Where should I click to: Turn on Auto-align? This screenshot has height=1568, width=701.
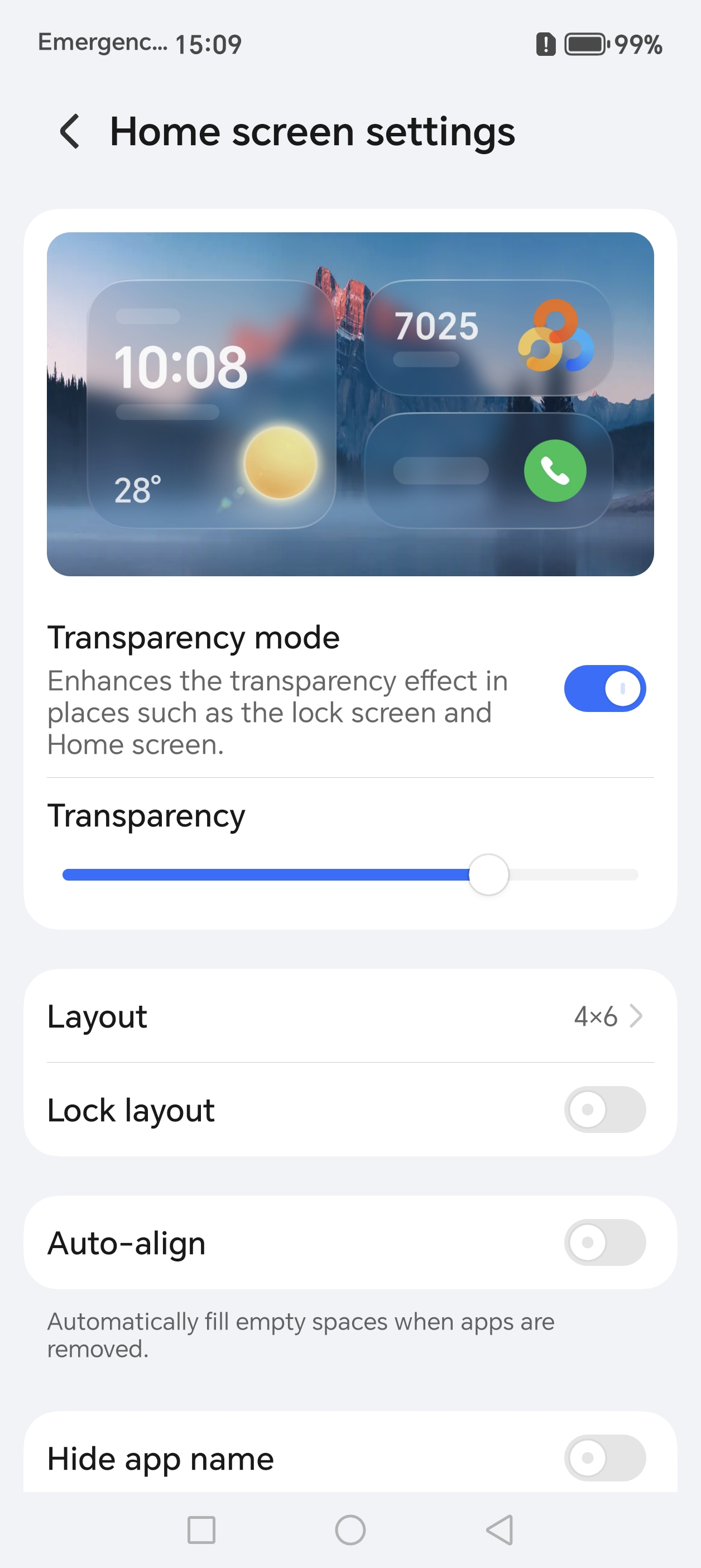pos(604,1242)
